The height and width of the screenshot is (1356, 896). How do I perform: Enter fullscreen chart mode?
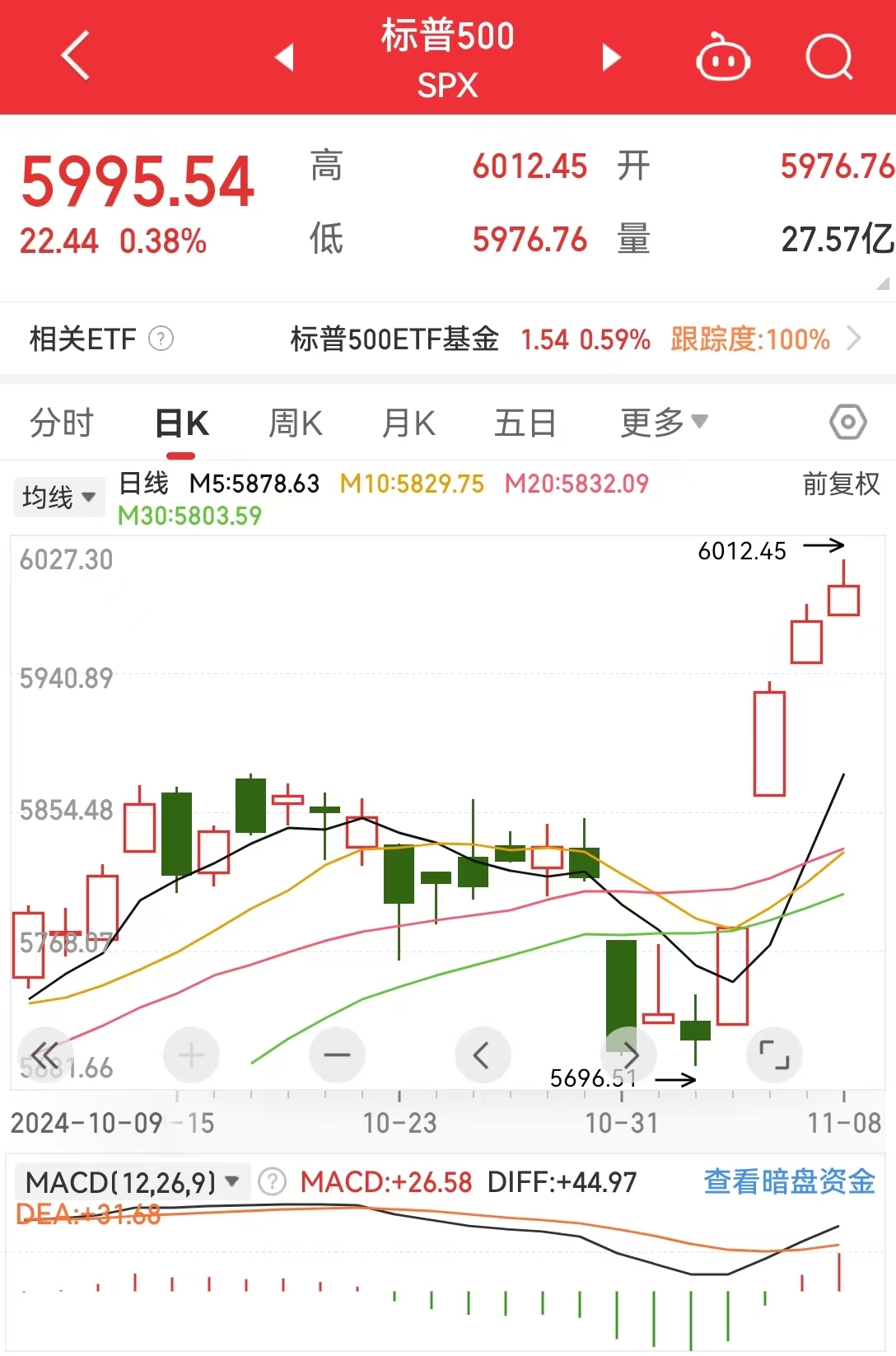[x=774, y=1054]
